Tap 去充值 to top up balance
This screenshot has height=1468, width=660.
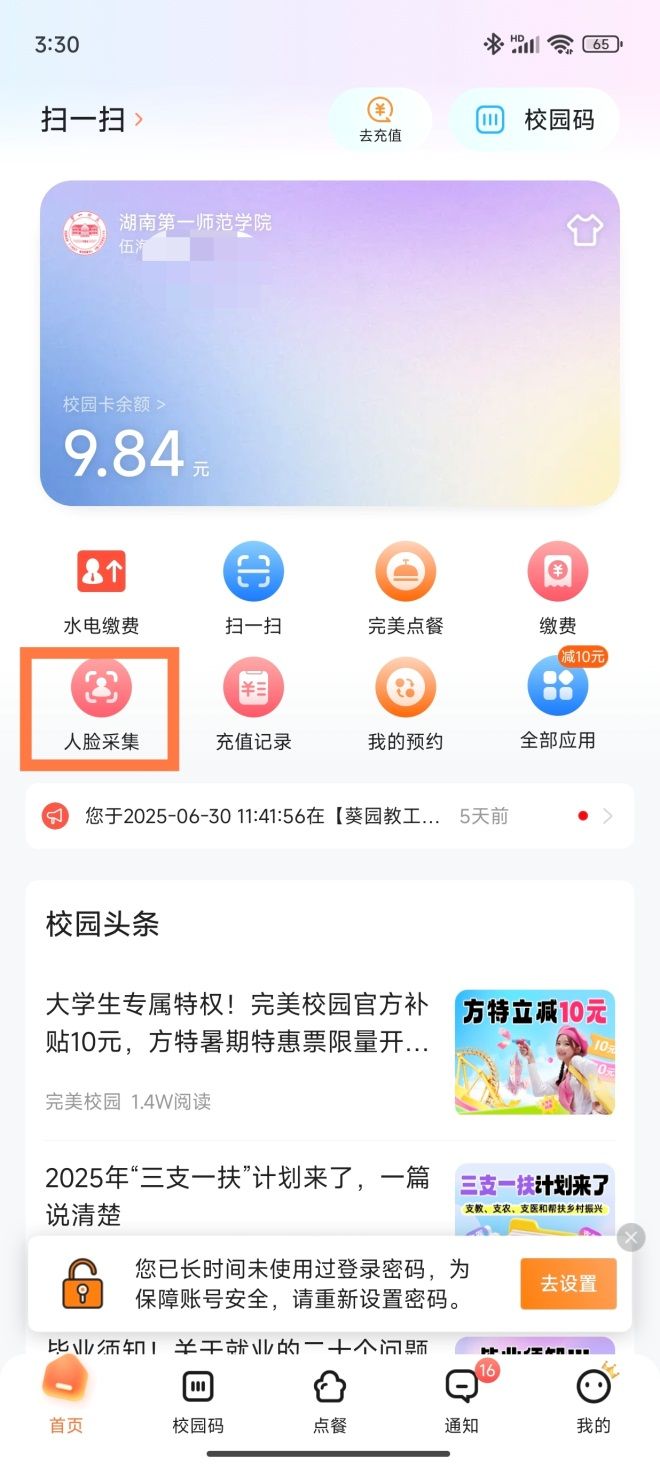380,121
